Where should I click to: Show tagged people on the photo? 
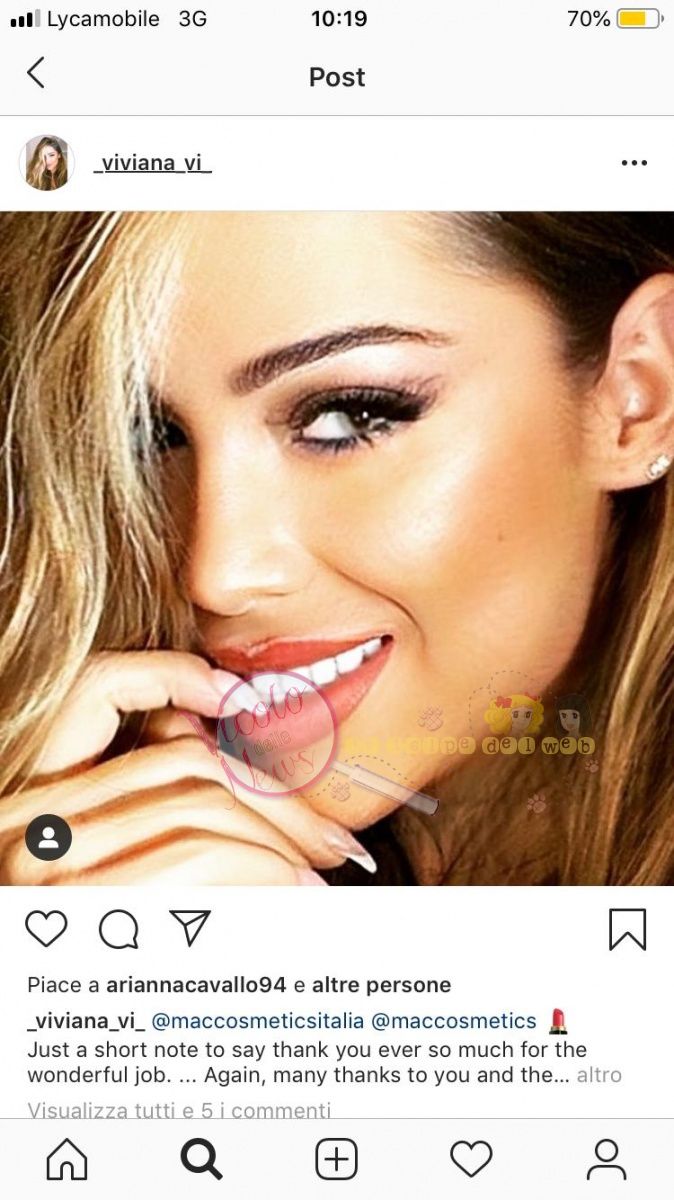[48, 838]
